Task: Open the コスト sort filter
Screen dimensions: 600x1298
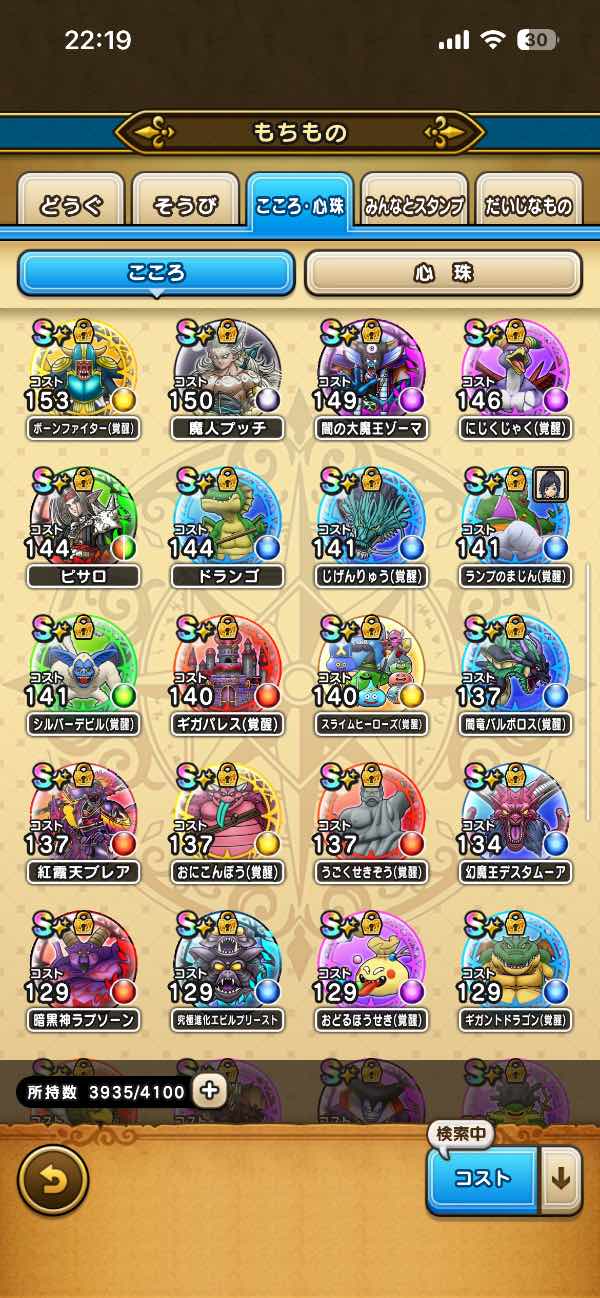Action: (x=483, y=1179)
